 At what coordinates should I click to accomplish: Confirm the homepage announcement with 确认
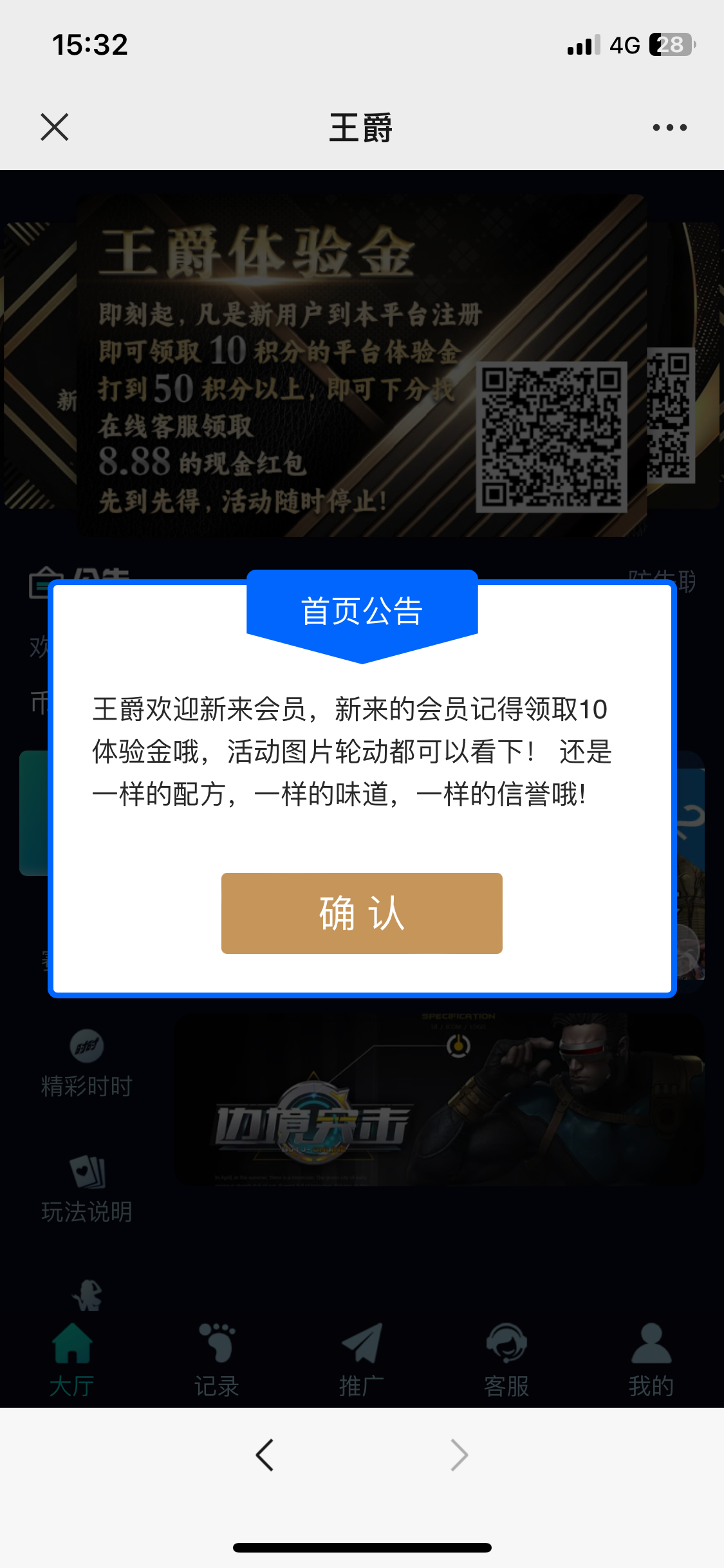[x=362, y=913]
